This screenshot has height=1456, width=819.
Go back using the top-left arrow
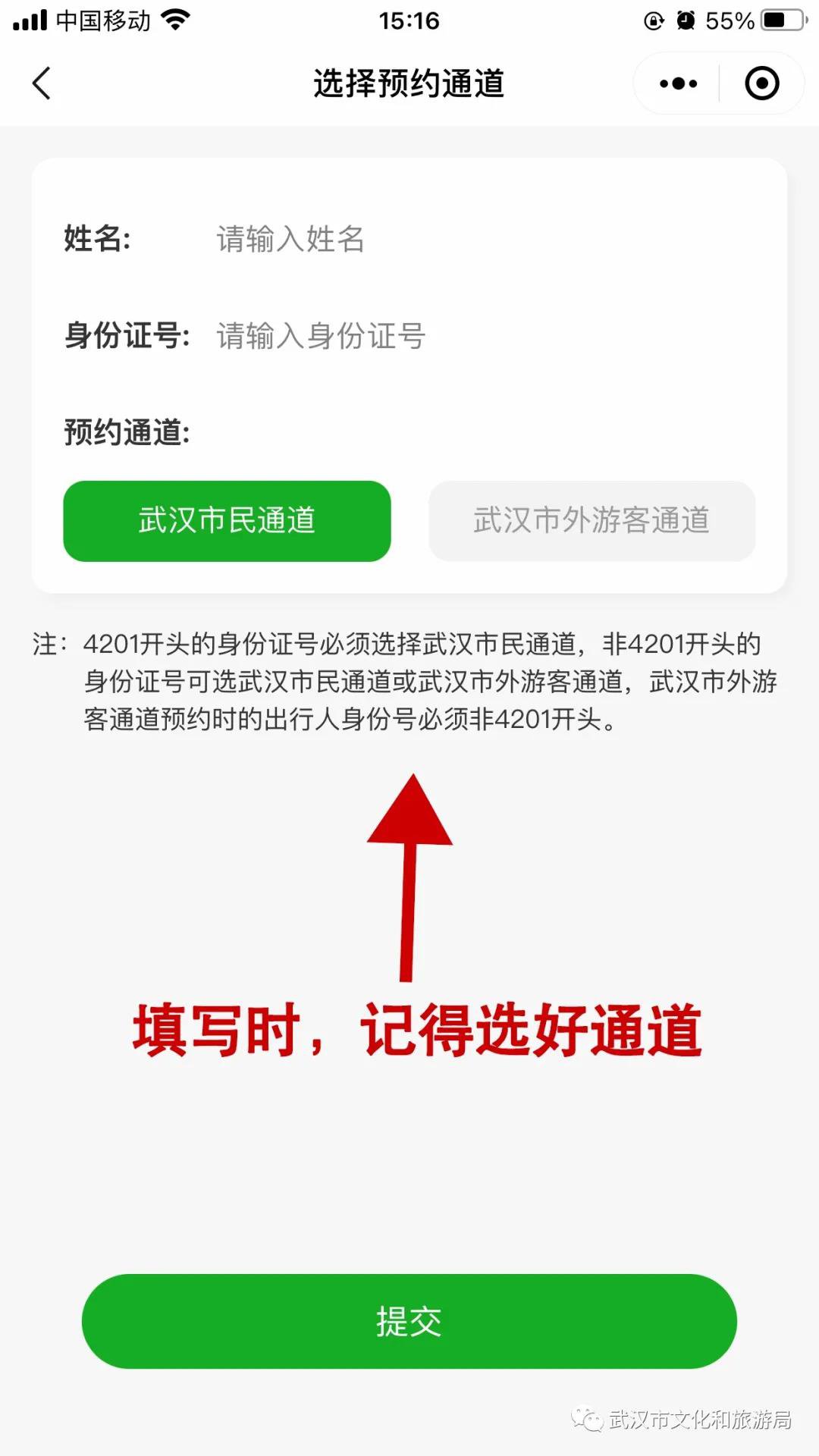point(42,83)
